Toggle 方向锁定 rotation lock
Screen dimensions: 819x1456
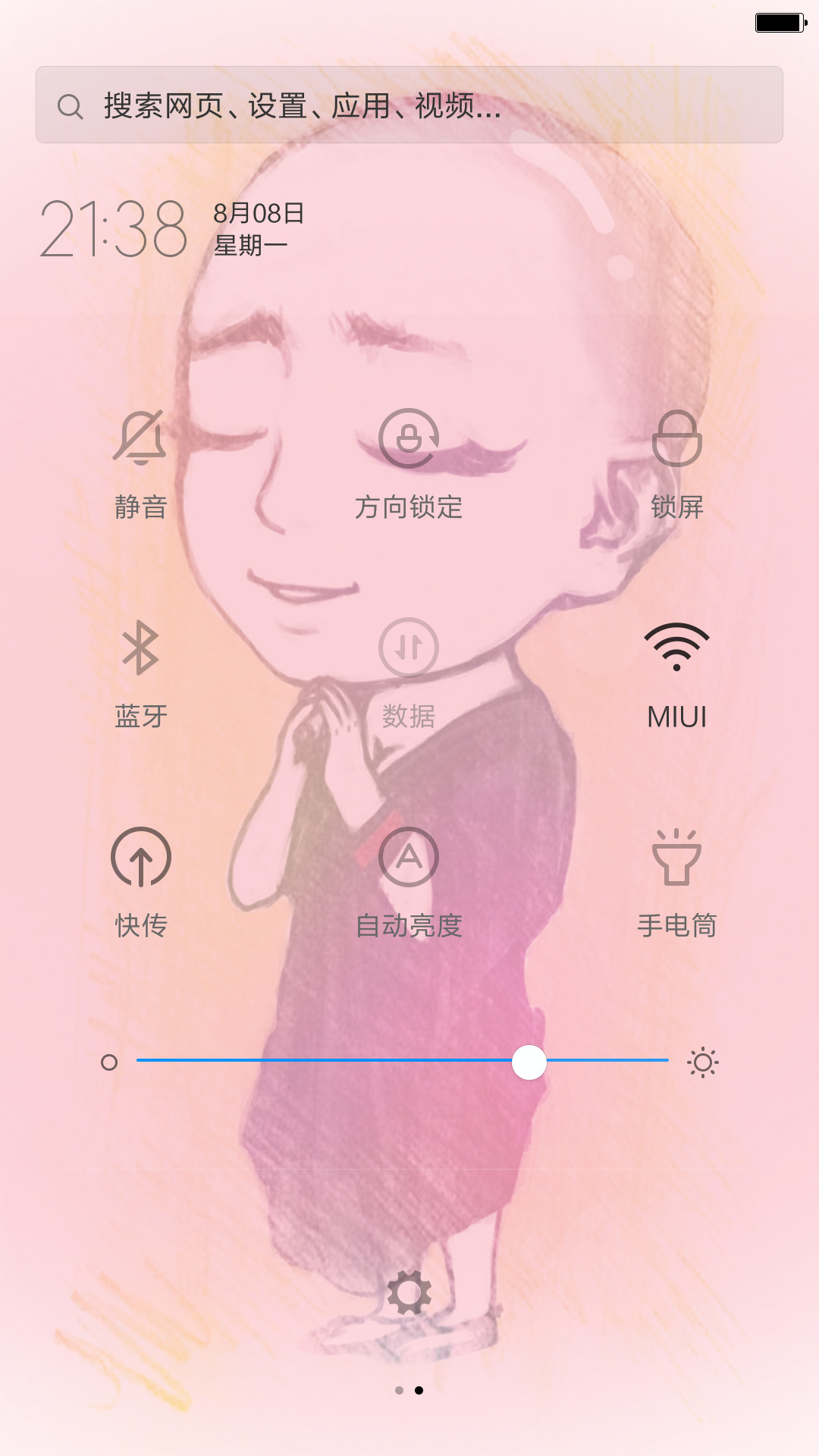pos(409,464)
